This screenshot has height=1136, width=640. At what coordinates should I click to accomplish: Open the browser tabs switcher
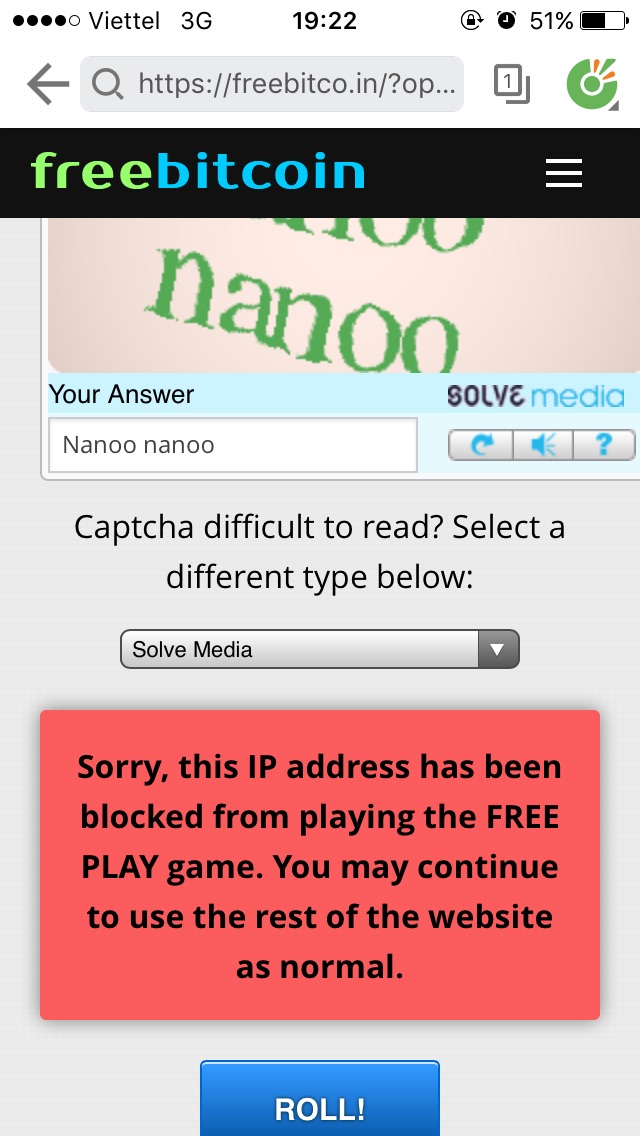pos(511,84)
